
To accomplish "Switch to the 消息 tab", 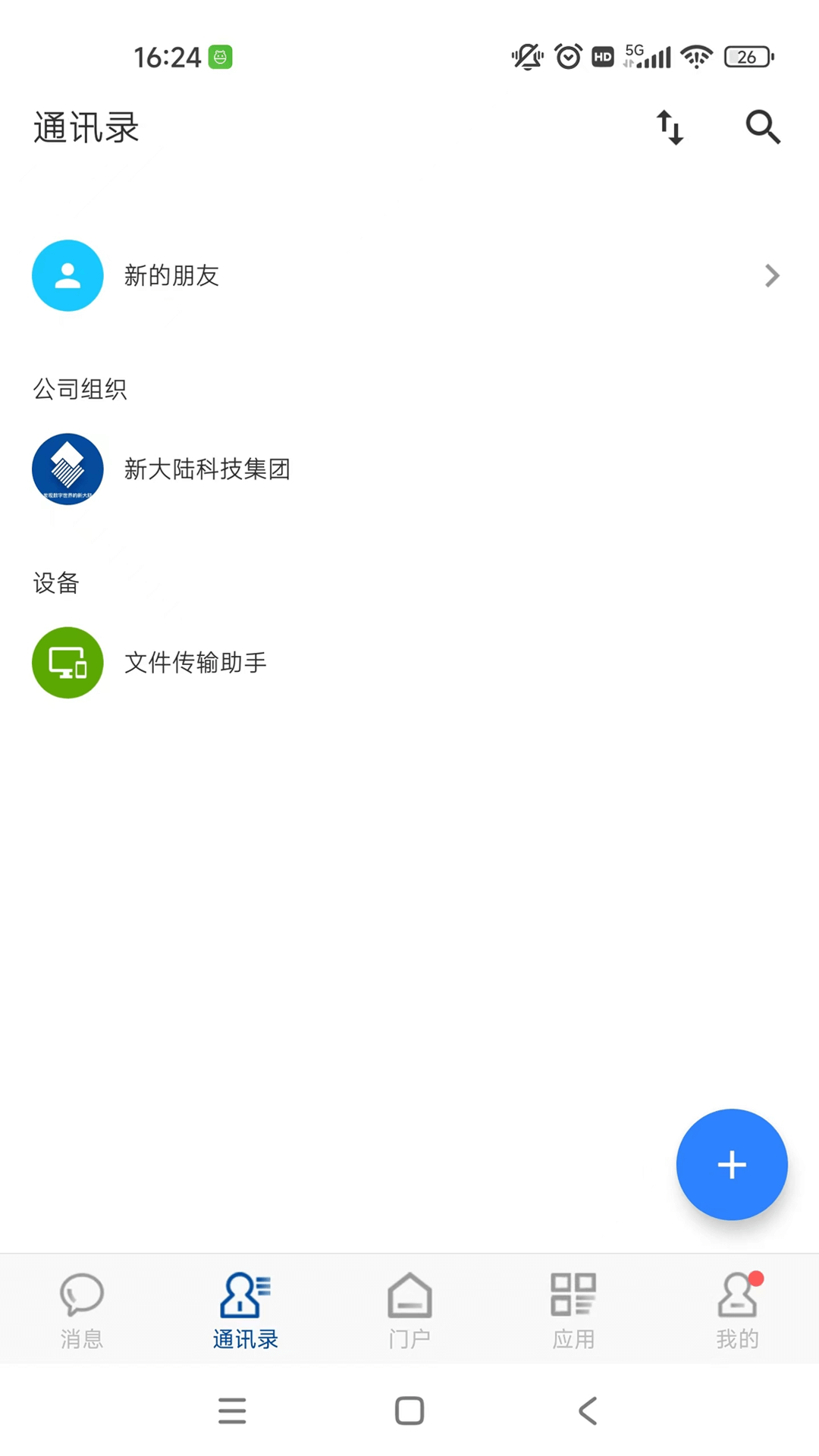I will coord(80,1308).
